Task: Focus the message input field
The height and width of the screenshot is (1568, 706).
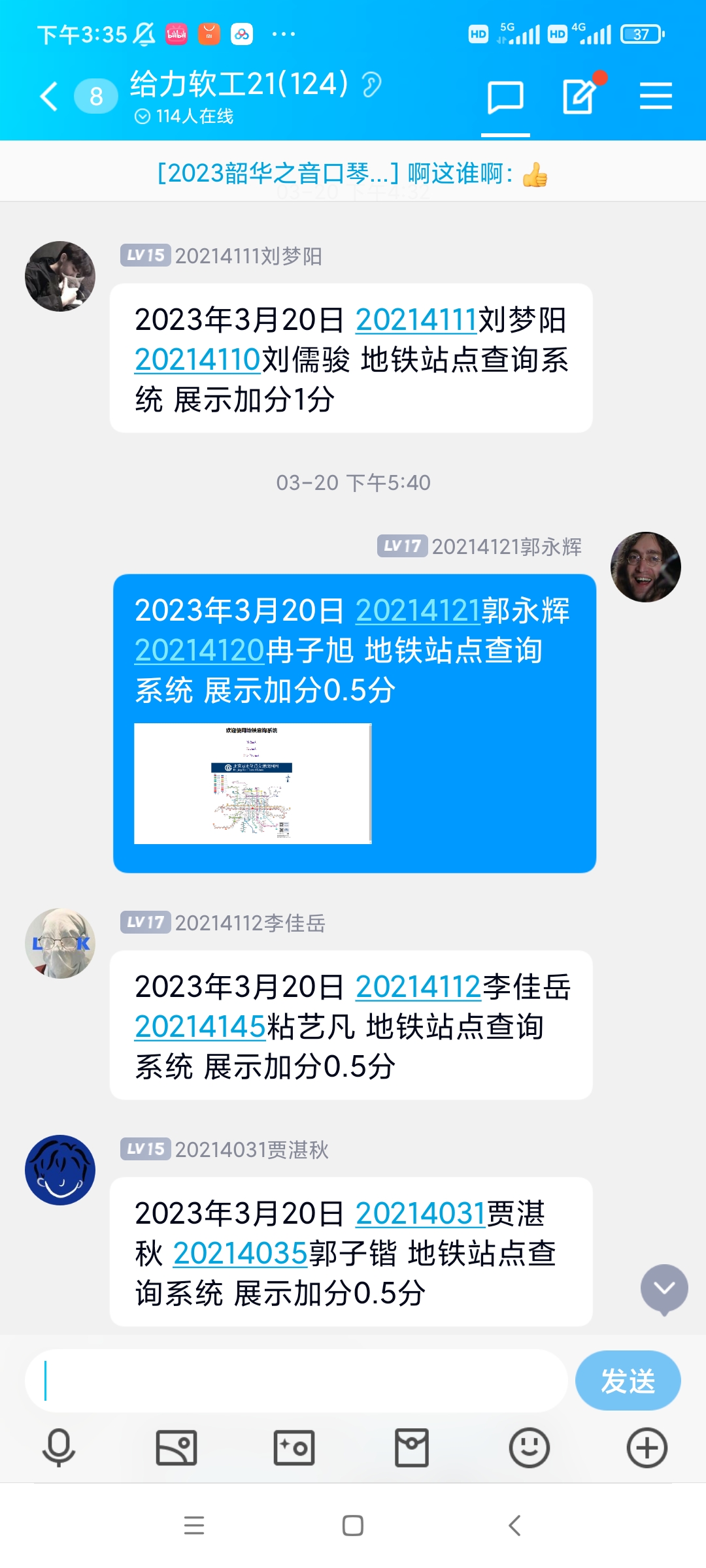Action: [x=295, y=1380]
